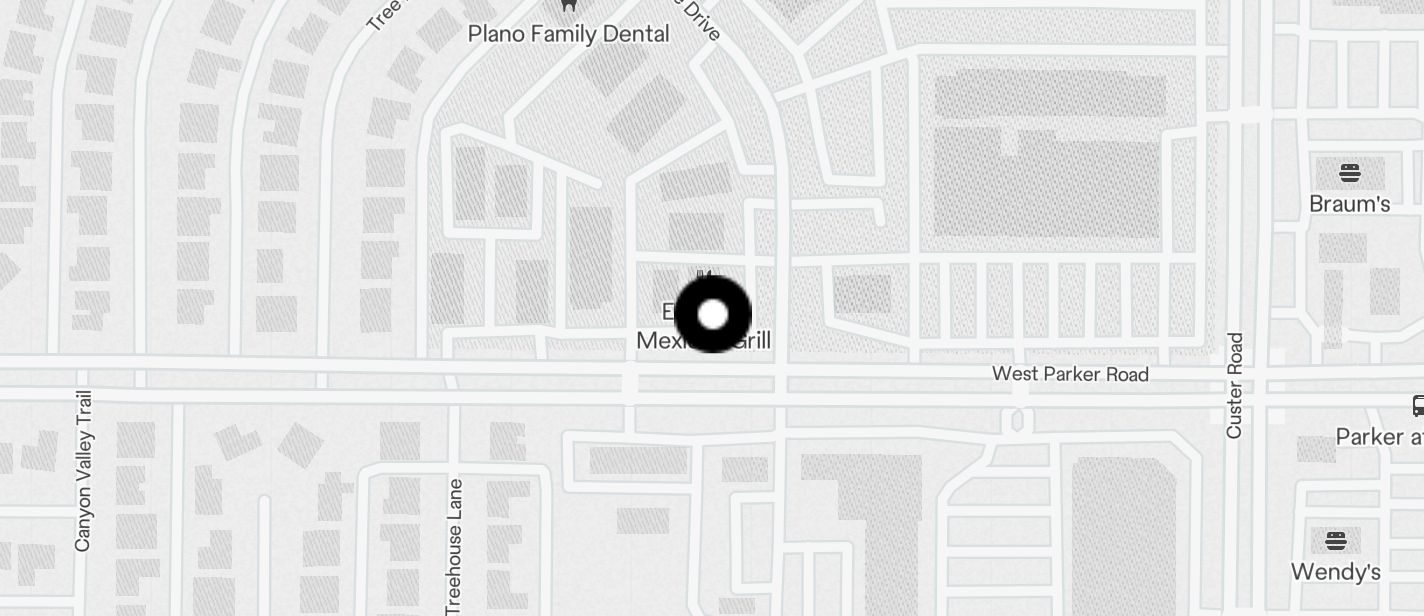Select the Plano Family Dental map marker
The width and height of the screenshot is (1424, 616).
click(569, 5)
